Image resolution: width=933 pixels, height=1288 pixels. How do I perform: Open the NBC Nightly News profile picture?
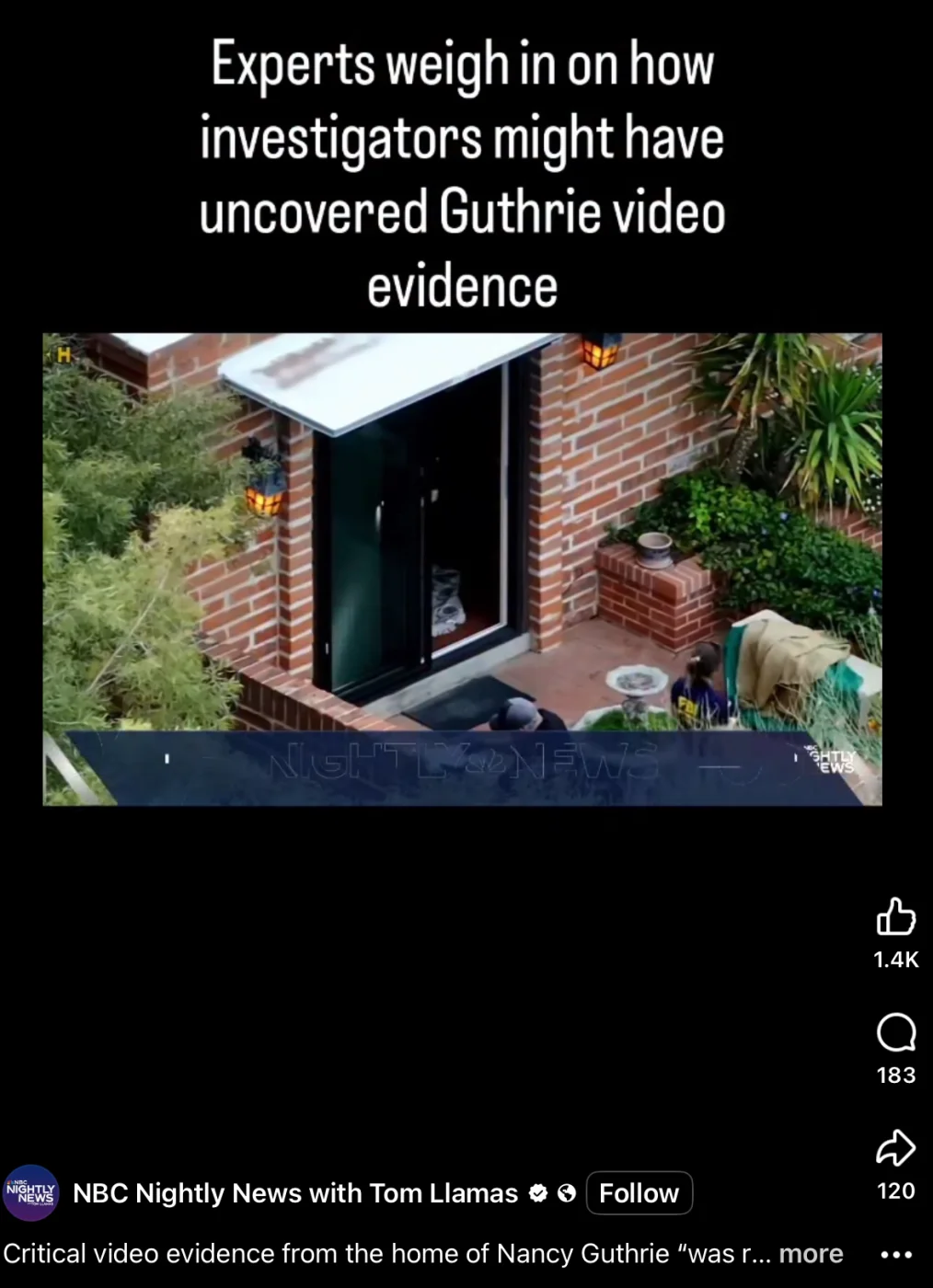31,1193
